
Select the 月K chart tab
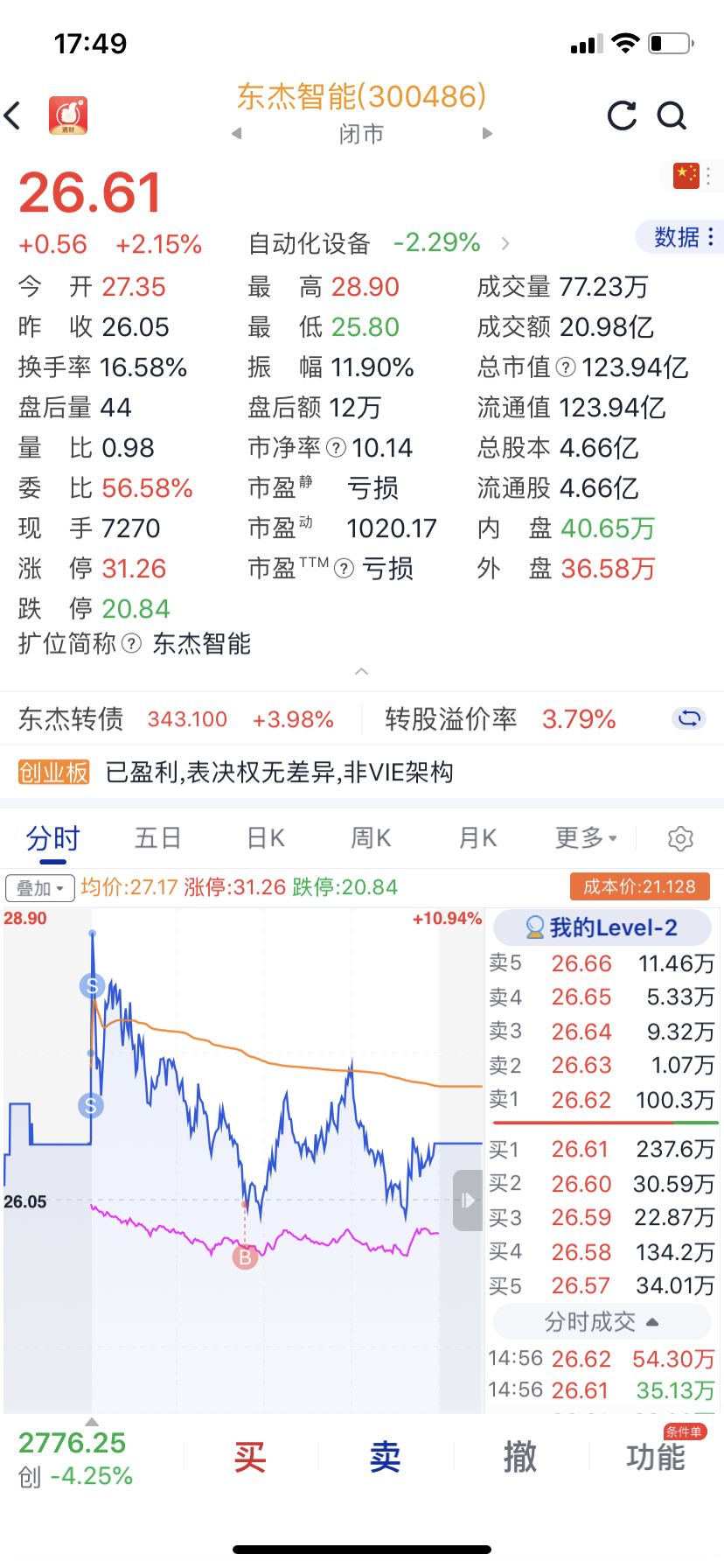tap(477, 838)
